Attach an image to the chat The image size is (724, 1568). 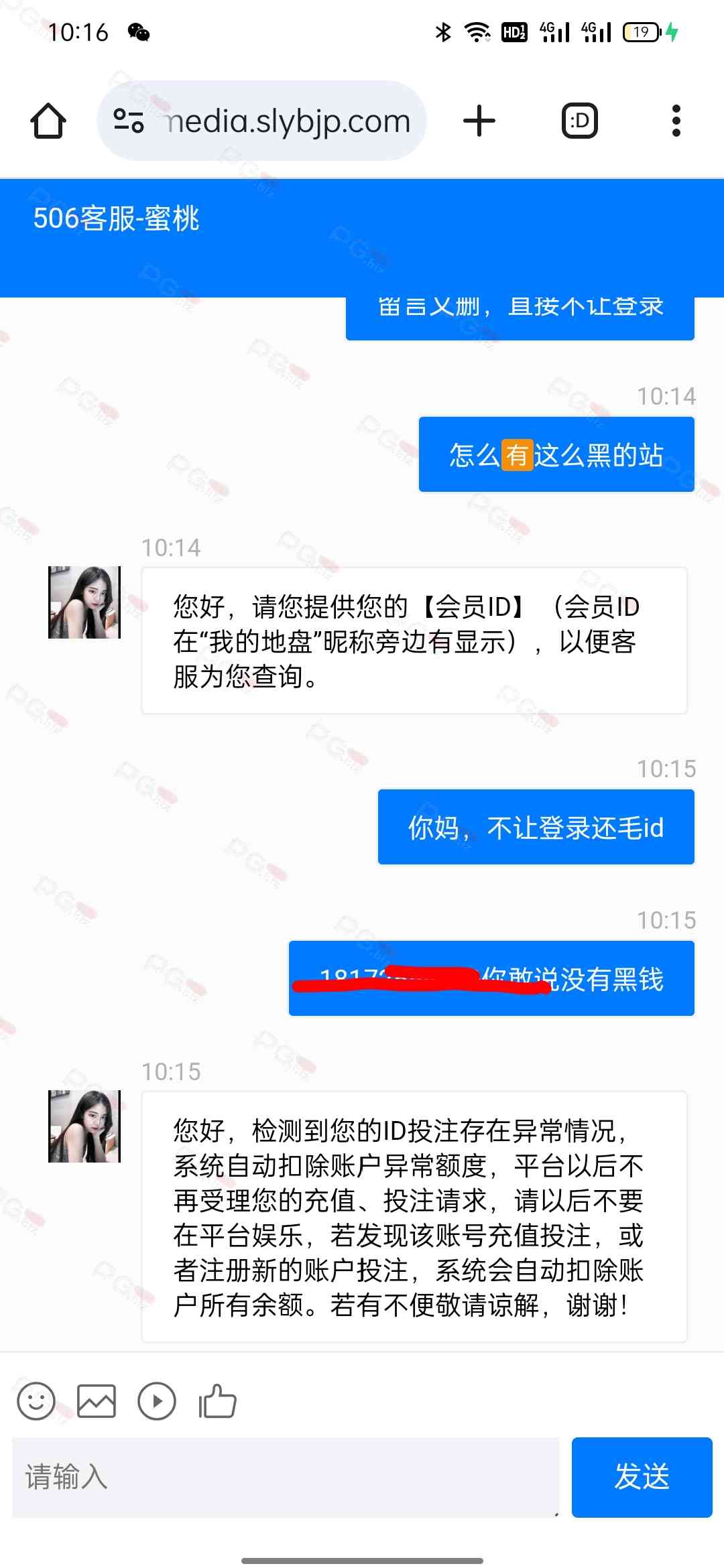(x=97, y=1401)
